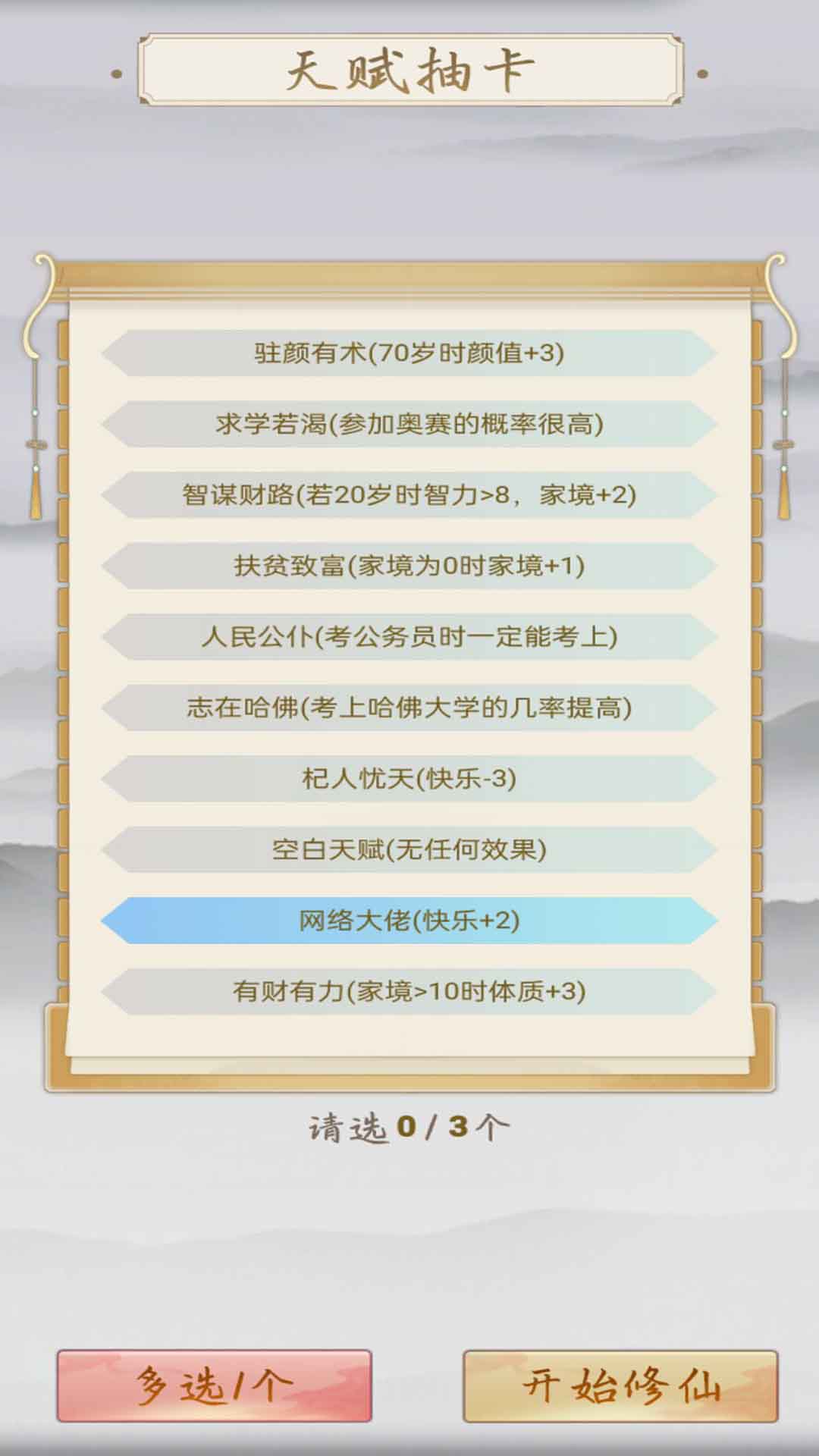This screenshot has height=1456, width=819.
Task: Select the 驻颜有术 talent
Action: pyautogui.click(x=409, y=353)
